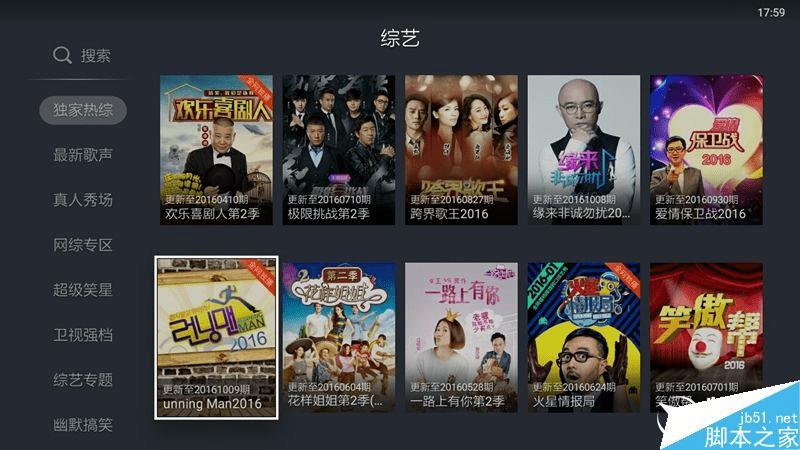
Task: Open the 笑傲帮 show poster
Action: point(706,338)
